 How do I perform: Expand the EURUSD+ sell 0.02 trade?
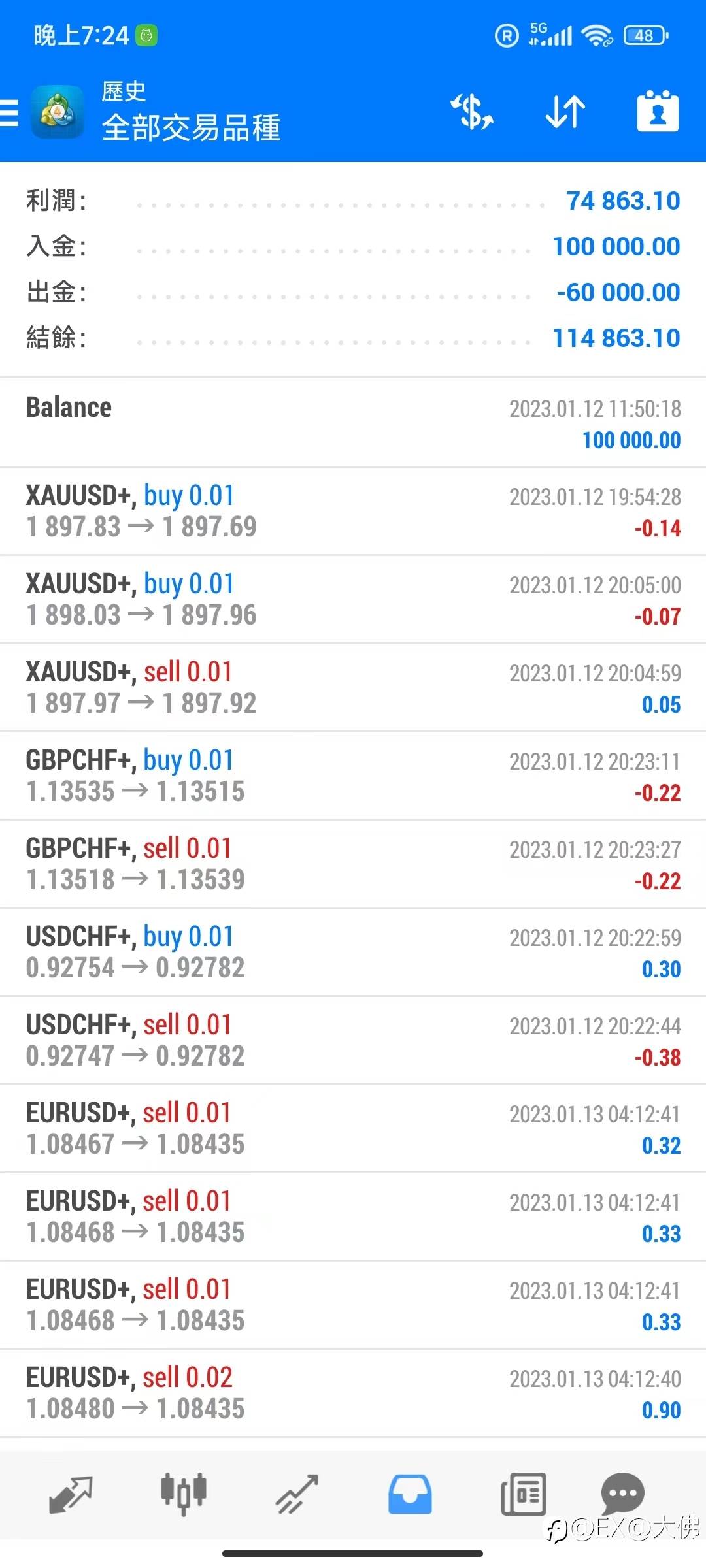pyautogui.click(x=353, y=1393)
